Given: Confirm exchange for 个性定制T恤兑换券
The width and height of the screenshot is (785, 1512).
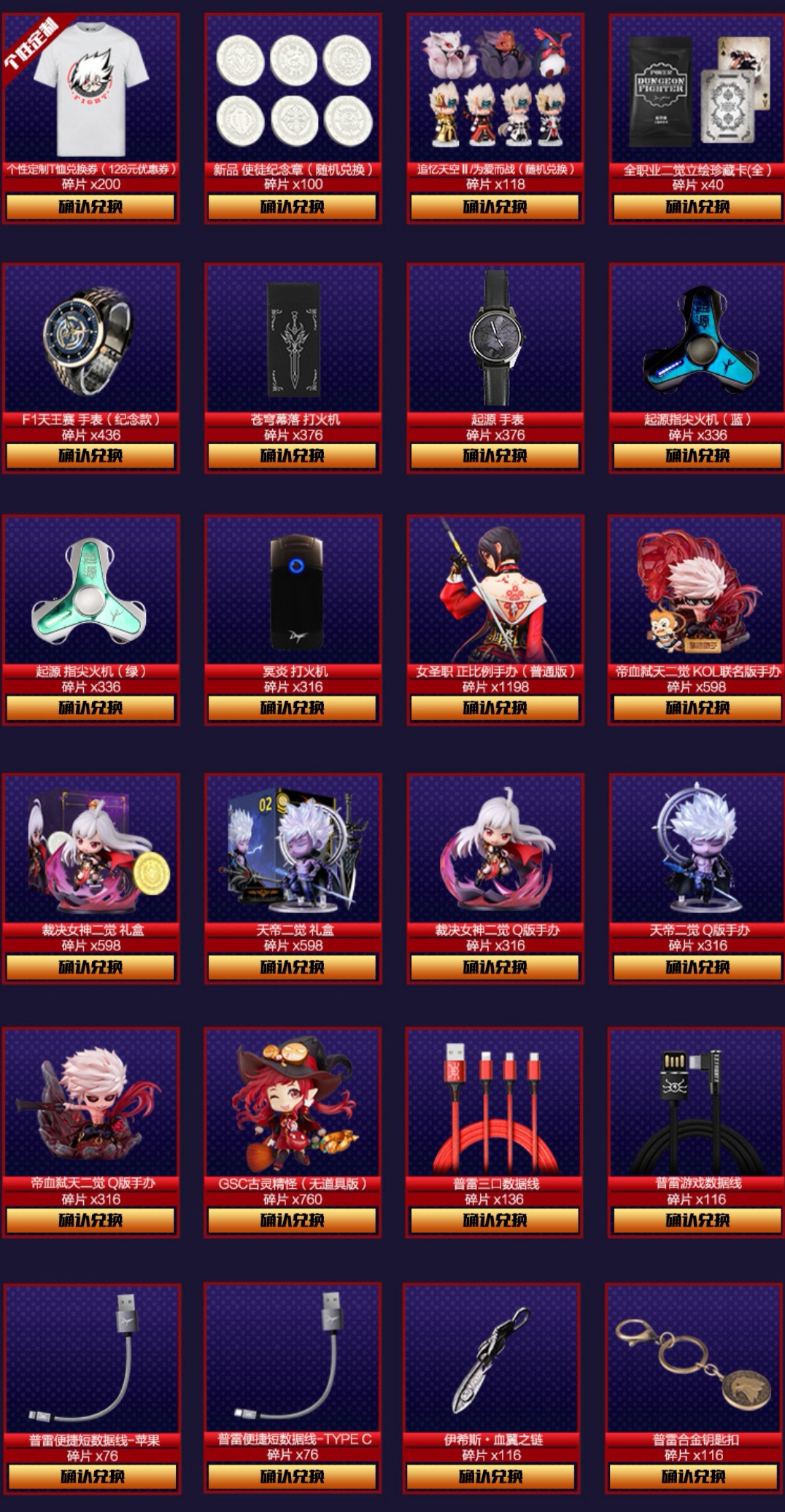Looking at the screenshot, I should pos(90,207).
